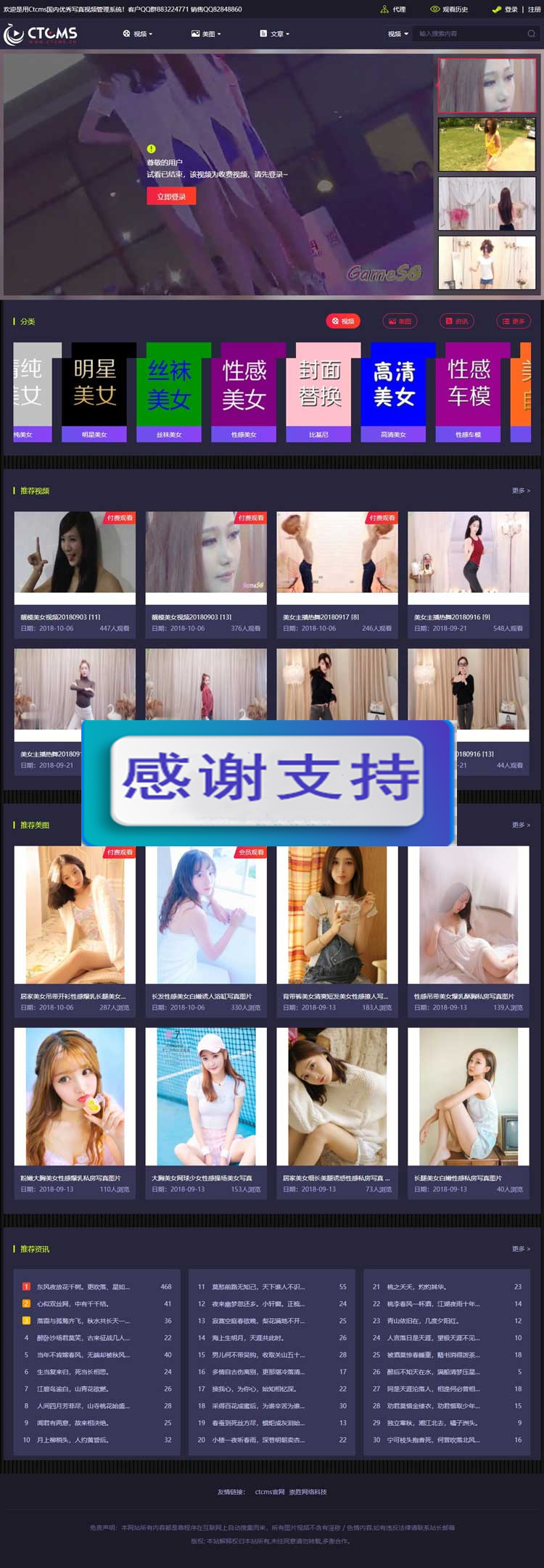This screenshot has width=544, height=1568.
Task: Expand the 文章 navigation menu
Action: point(275,34)
